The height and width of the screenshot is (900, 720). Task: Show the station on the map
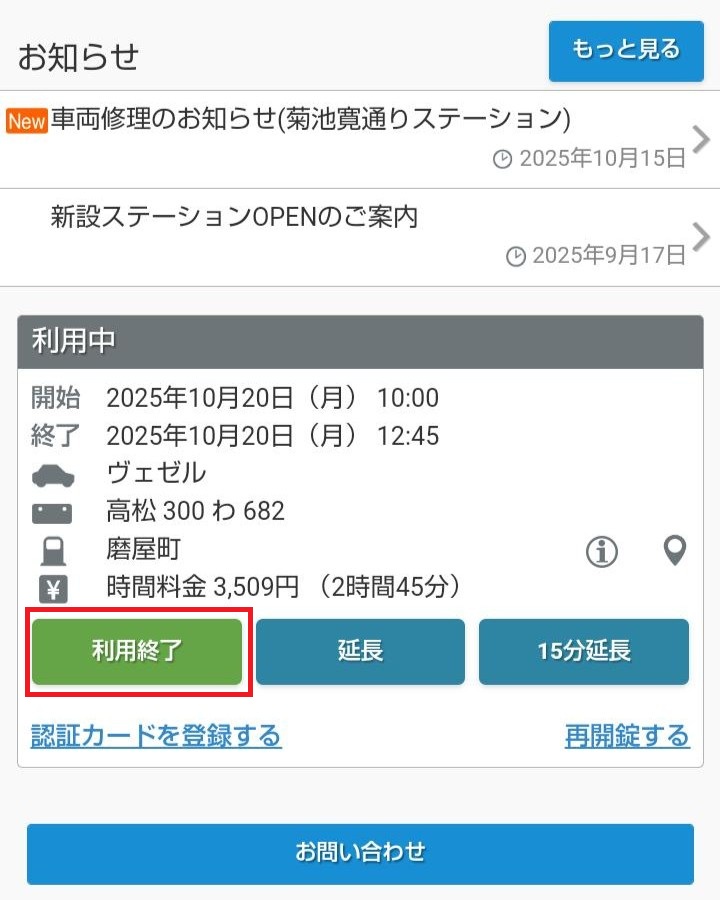tap(676, 550)
